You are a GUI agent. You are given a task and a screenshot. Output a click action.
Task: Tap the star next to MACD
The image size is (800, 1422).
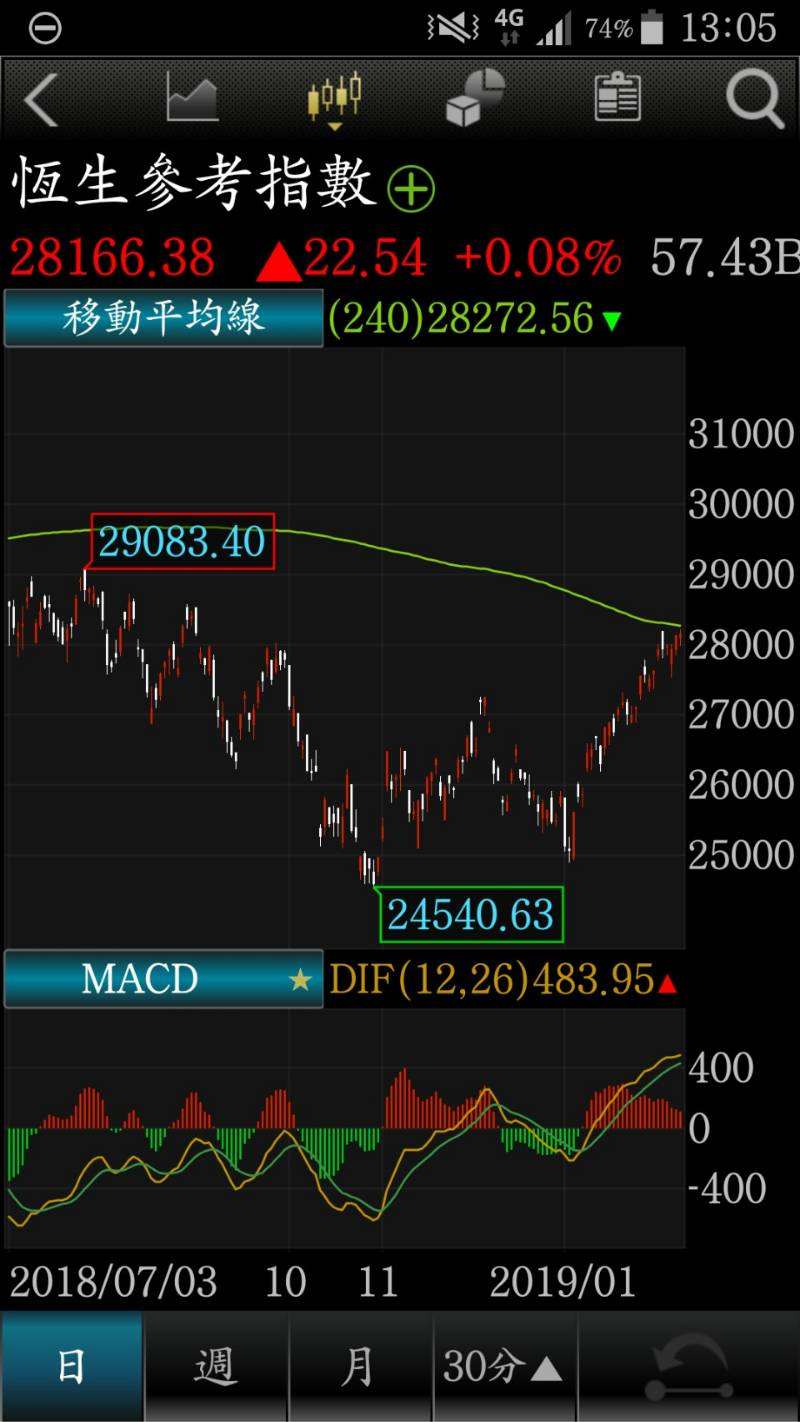(297, 978)
